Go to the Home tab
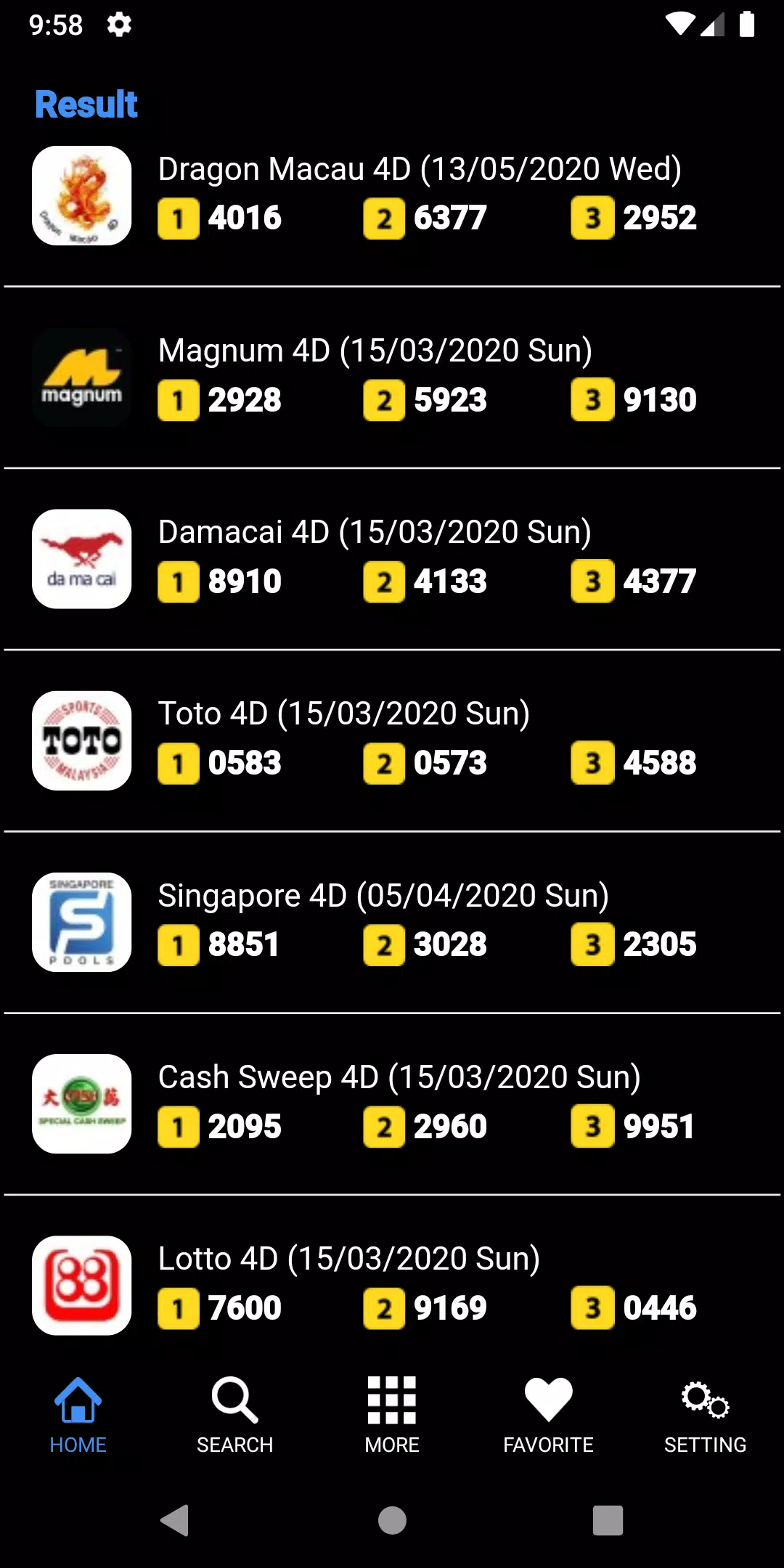Image resolution: width=784 pixels, height=1568 pixels. click(x=78, y=1416)
